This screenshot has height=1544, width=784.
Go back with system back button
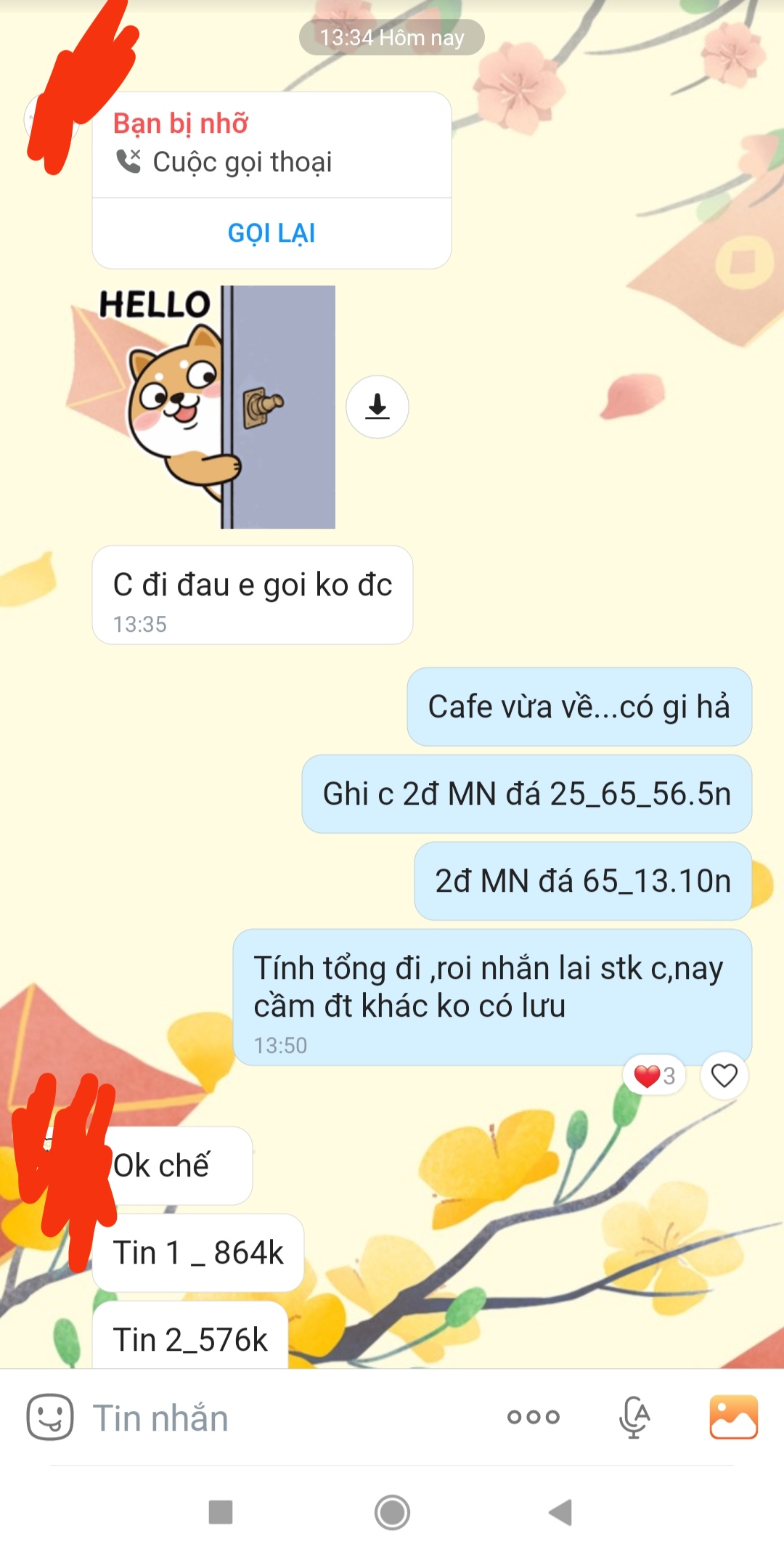[x=560, y=1512]
